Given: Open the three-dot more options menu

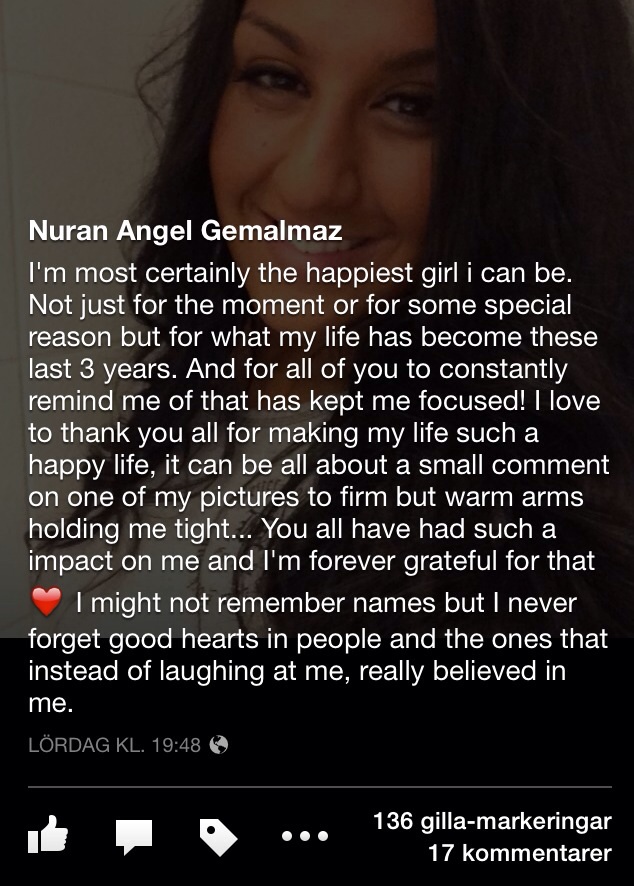Looking at the screenshot, I should pos(304,835).
